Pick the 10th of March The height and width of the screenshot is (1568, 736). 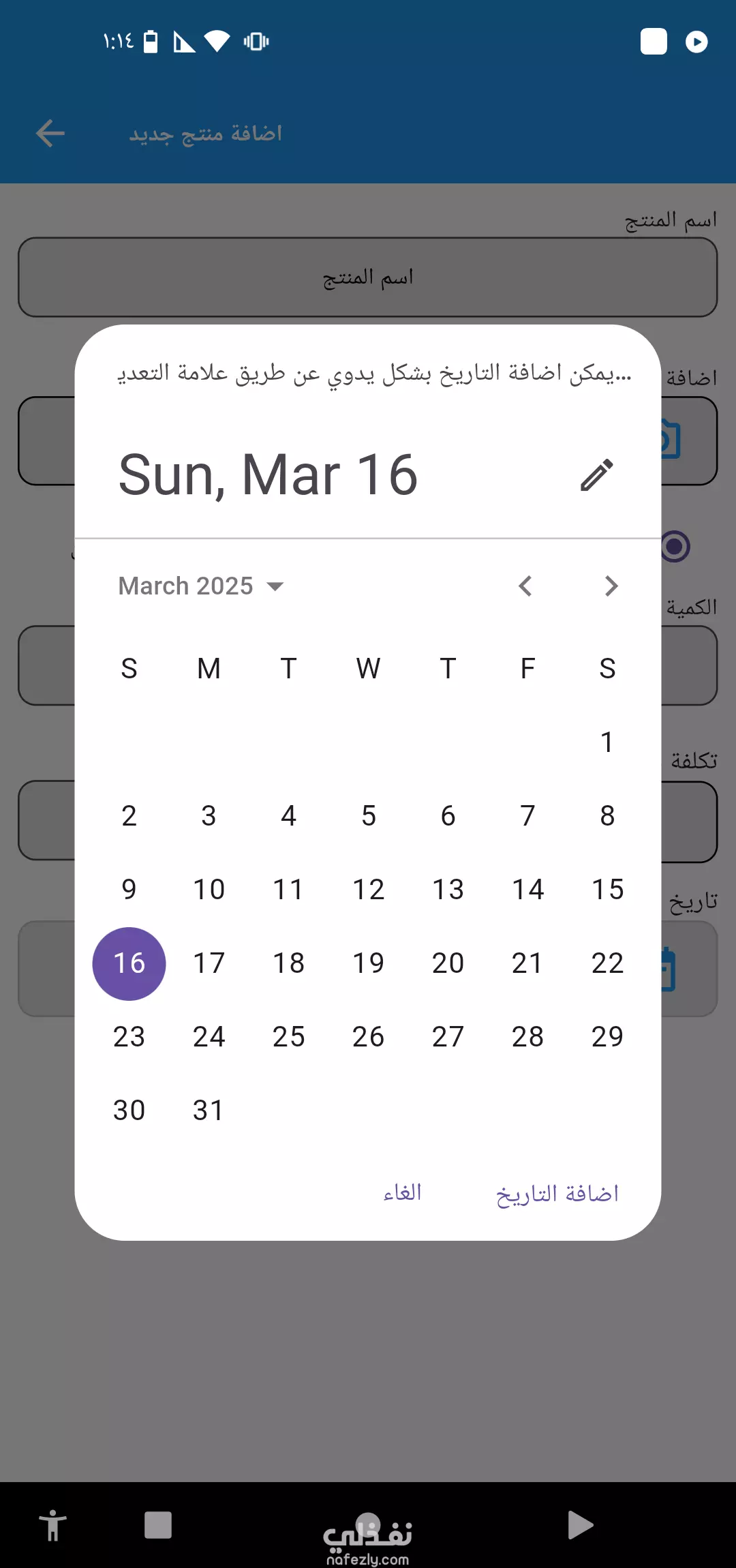click(209, 889)
